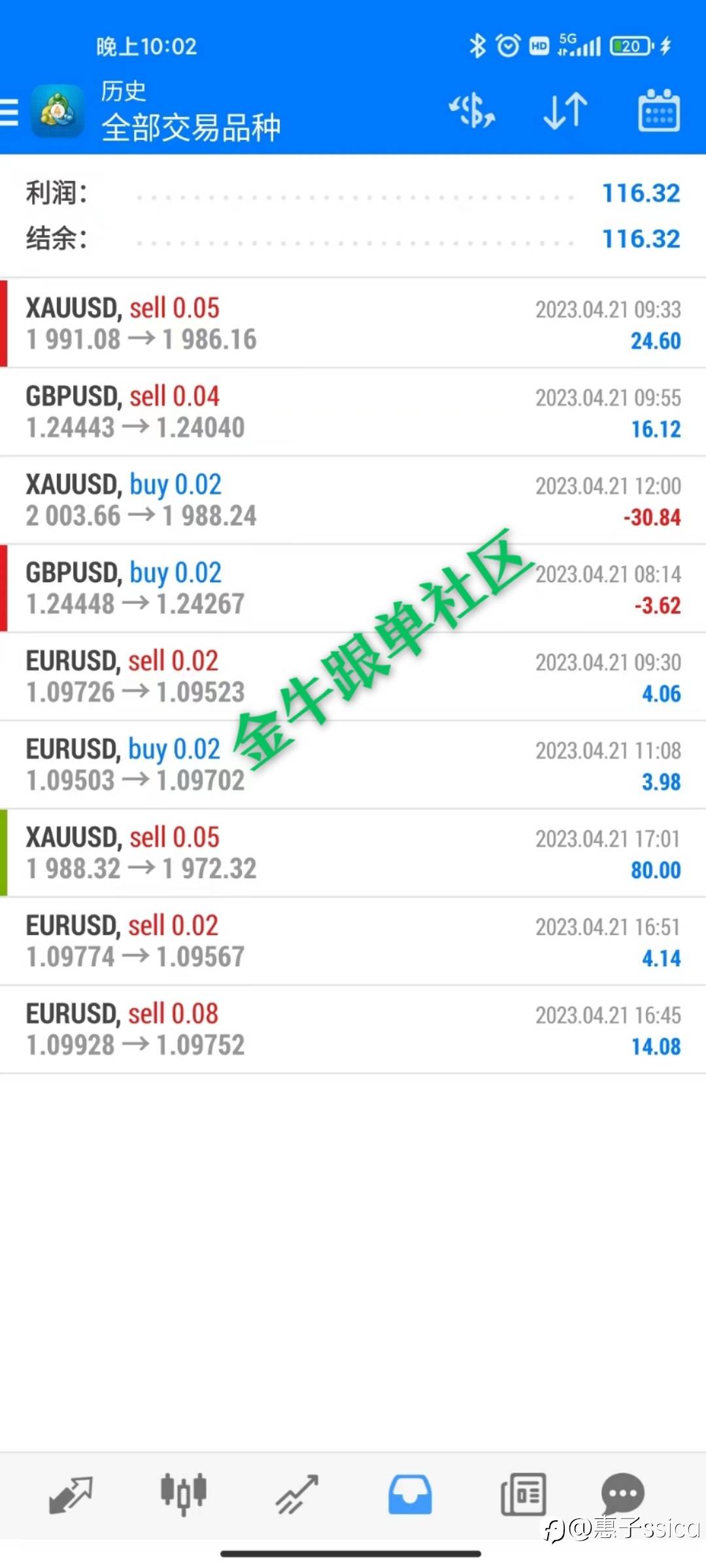Select the History inbox tab
Image resolution: width=706 pixels, height=1568 pixels.
coord(410,1494)
